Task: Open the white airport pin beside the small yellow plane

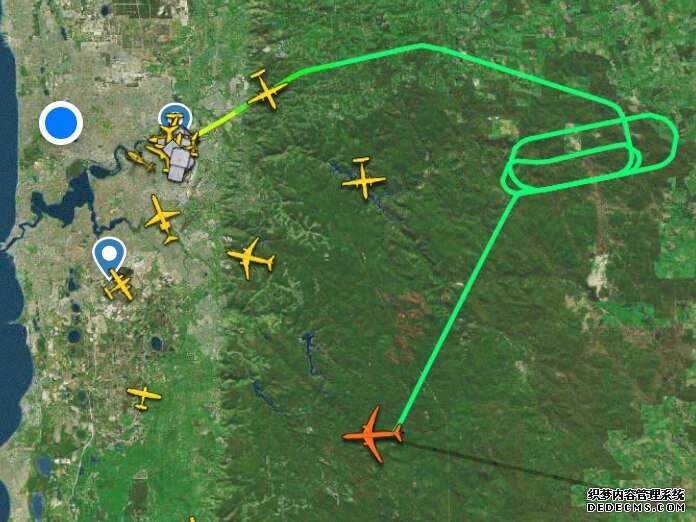Action: [108, 254]
